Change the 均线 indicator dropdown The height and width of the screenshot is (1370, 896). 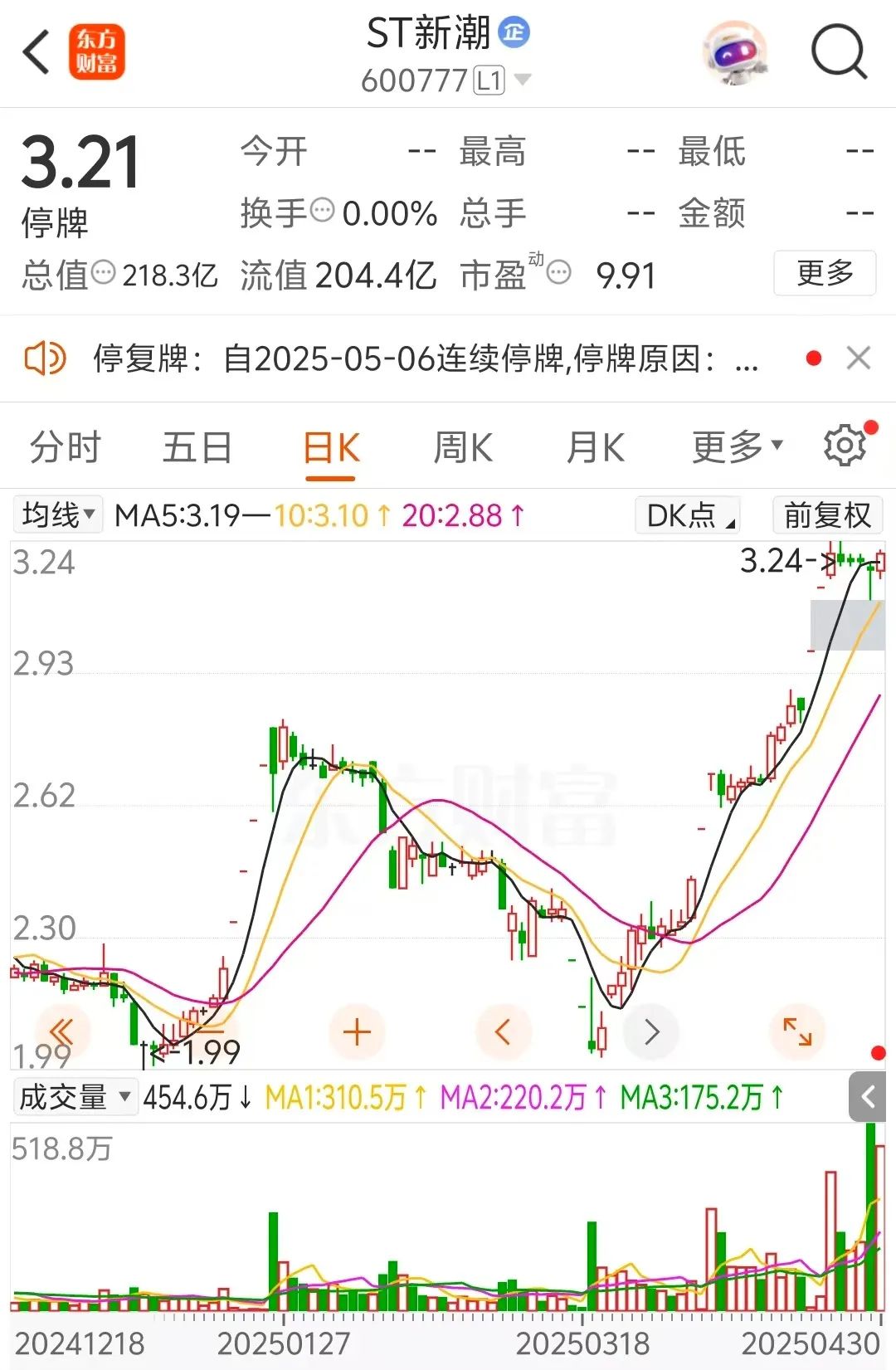[58, 515]
